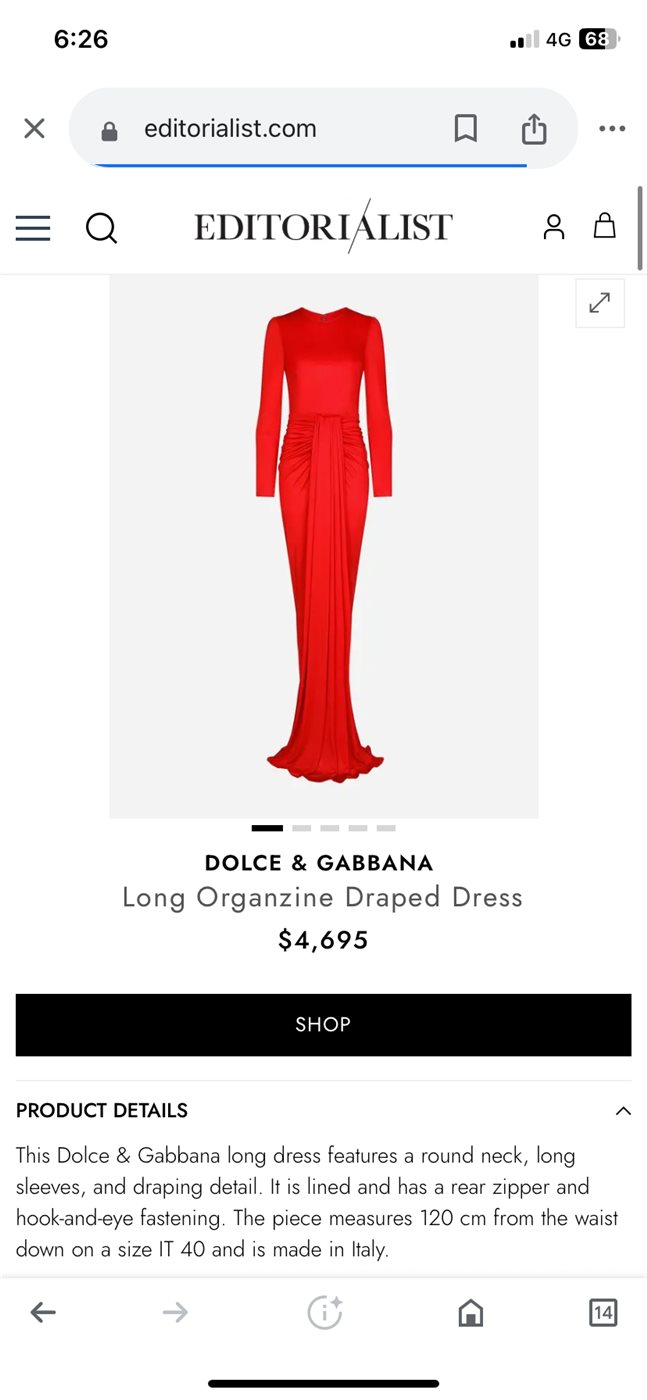The height and width of the screenshot is (1400, 647).
Task: Tap the SHOP button
Action: [x=323, y=1025]
